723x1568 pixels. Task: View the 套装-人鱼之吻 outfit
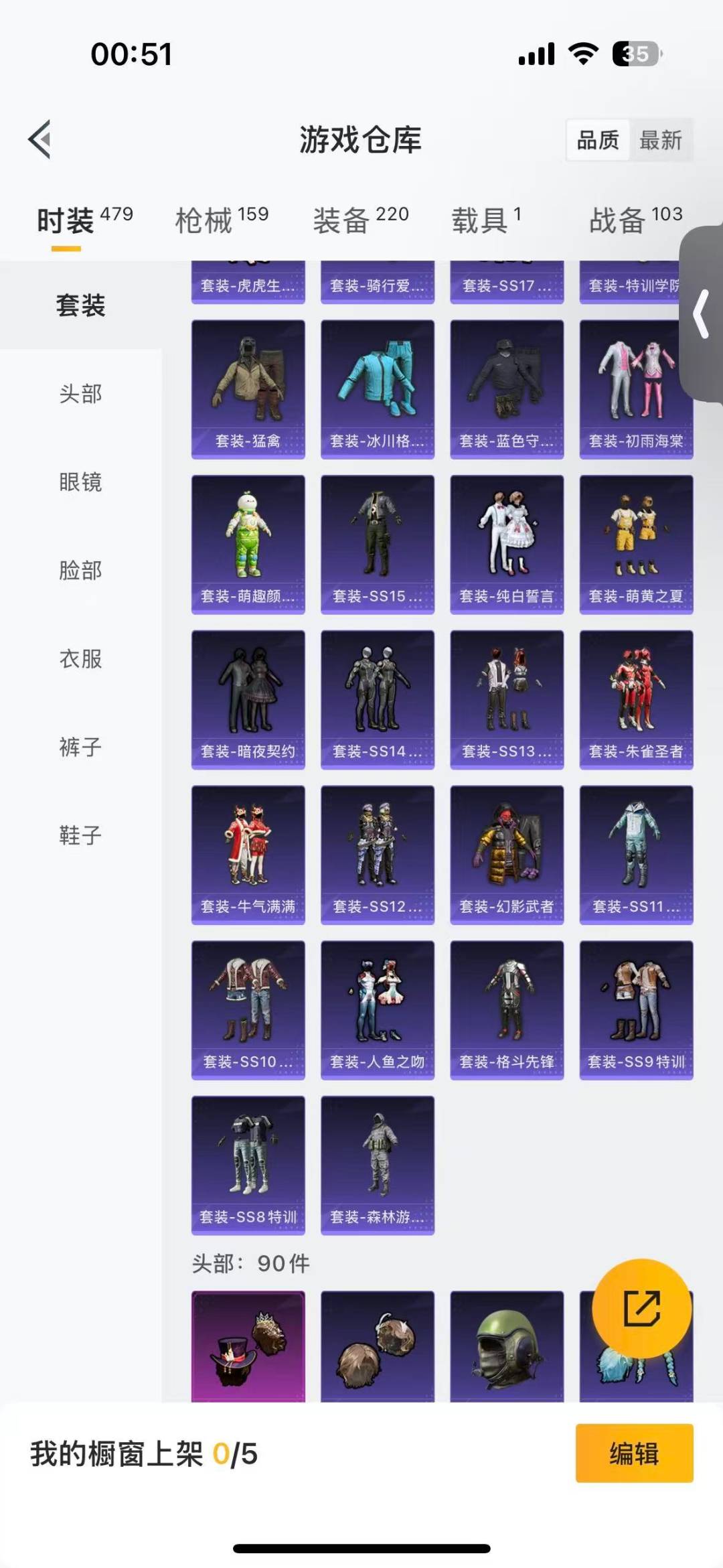point(377,1011)
